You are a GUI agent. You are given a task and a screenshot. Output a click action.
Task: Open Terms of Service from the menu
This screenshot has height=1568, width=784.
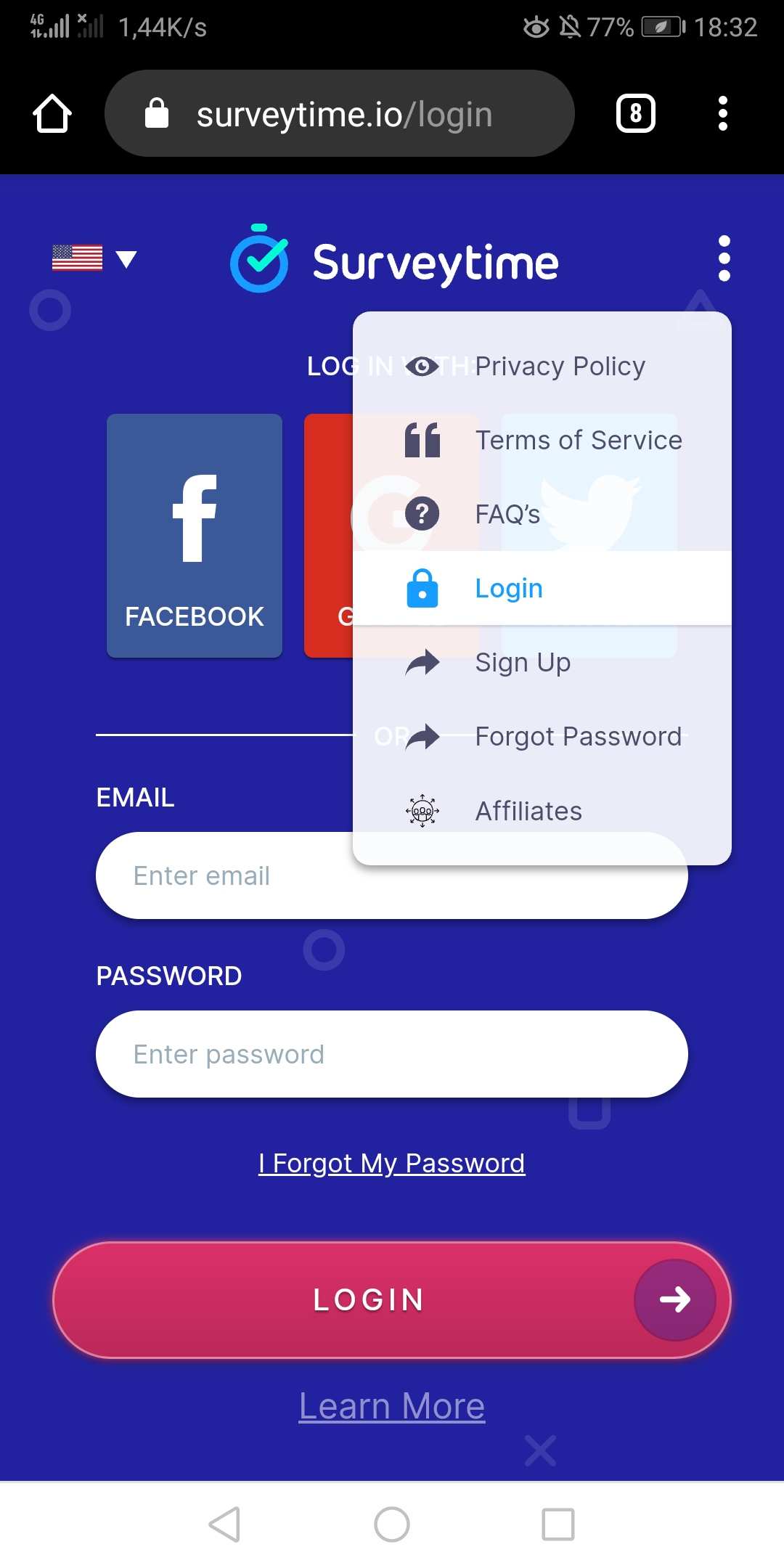coord(542,440)
